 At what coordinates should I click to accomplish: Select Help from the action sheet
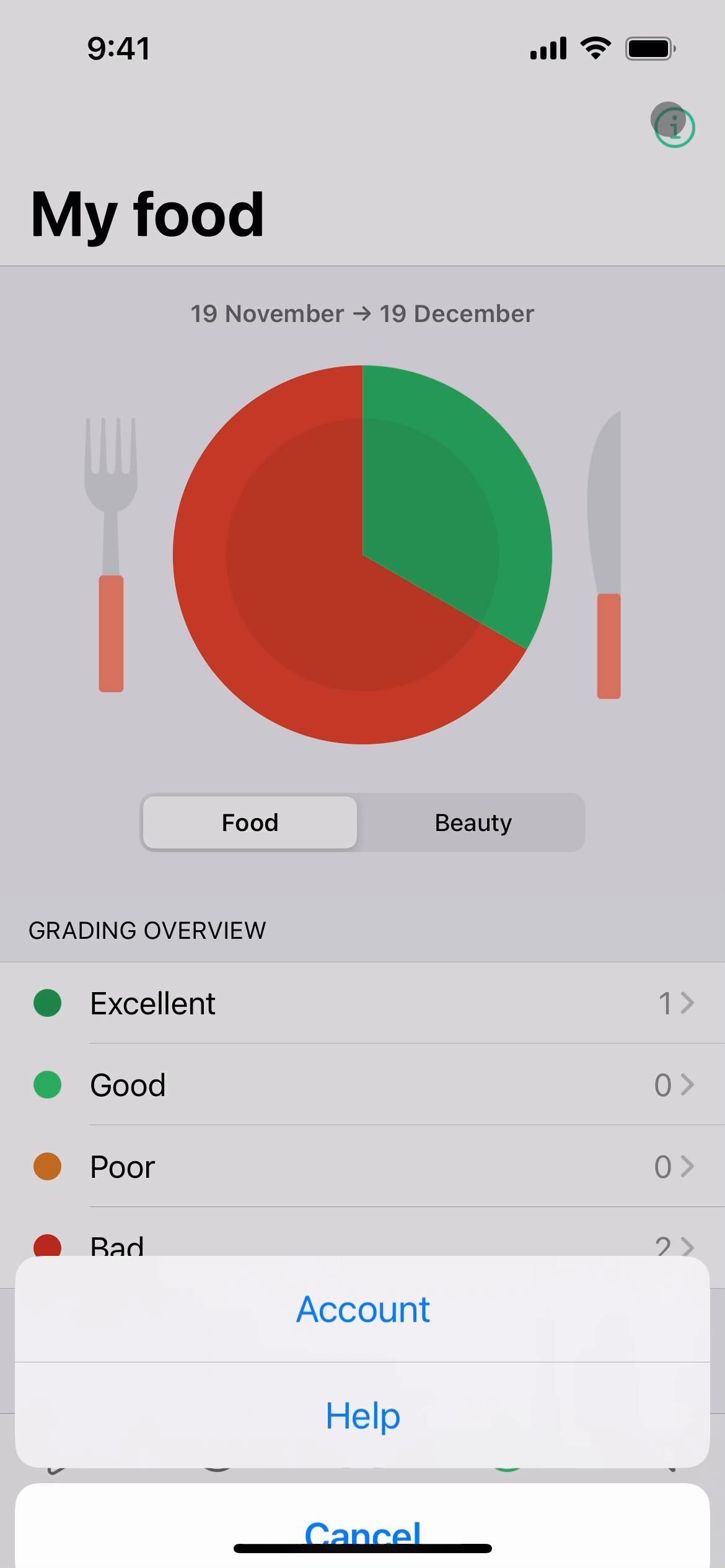pos(362,1416)
